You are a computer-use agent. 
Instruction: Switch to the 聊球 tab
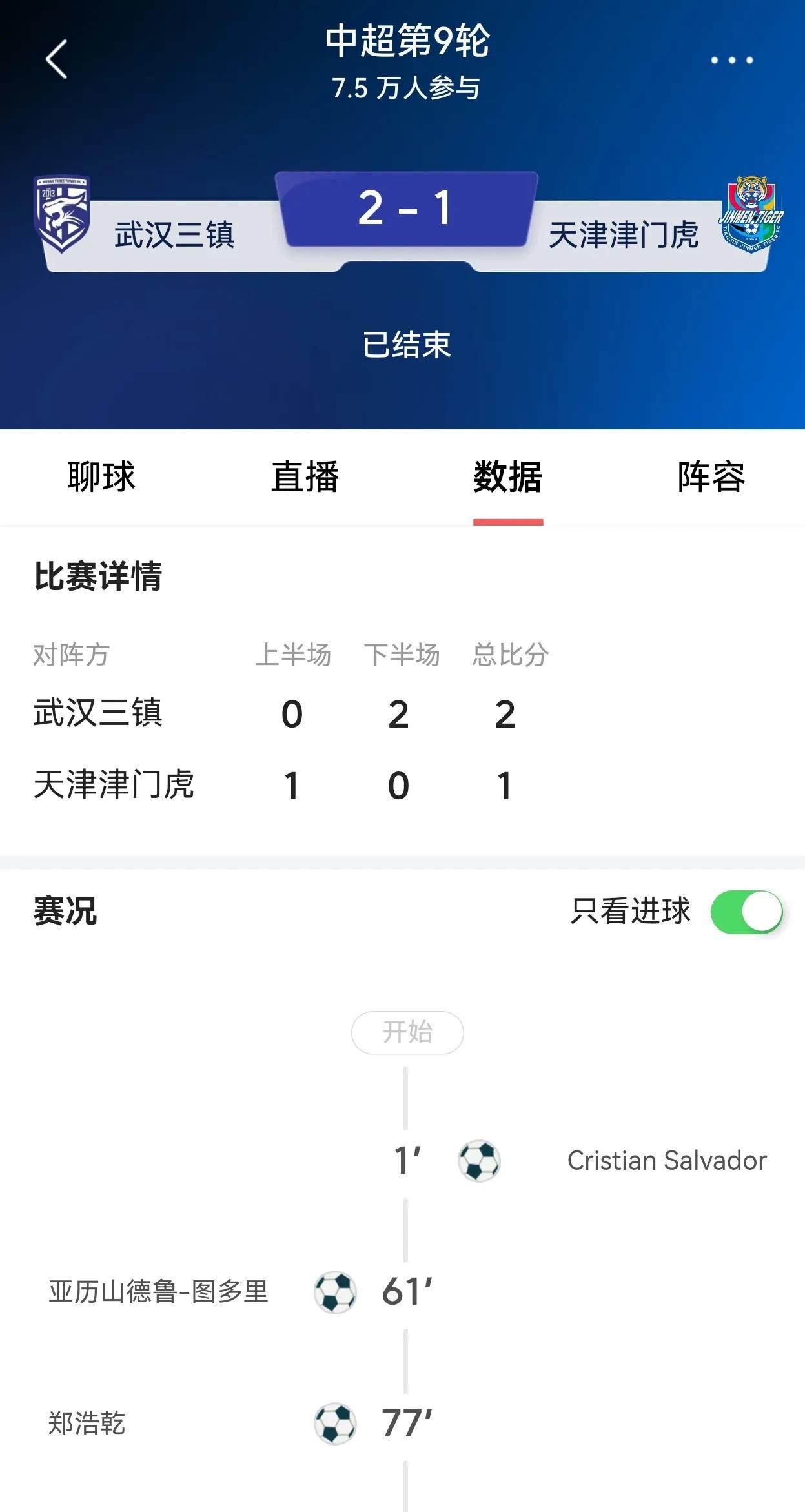100,478
